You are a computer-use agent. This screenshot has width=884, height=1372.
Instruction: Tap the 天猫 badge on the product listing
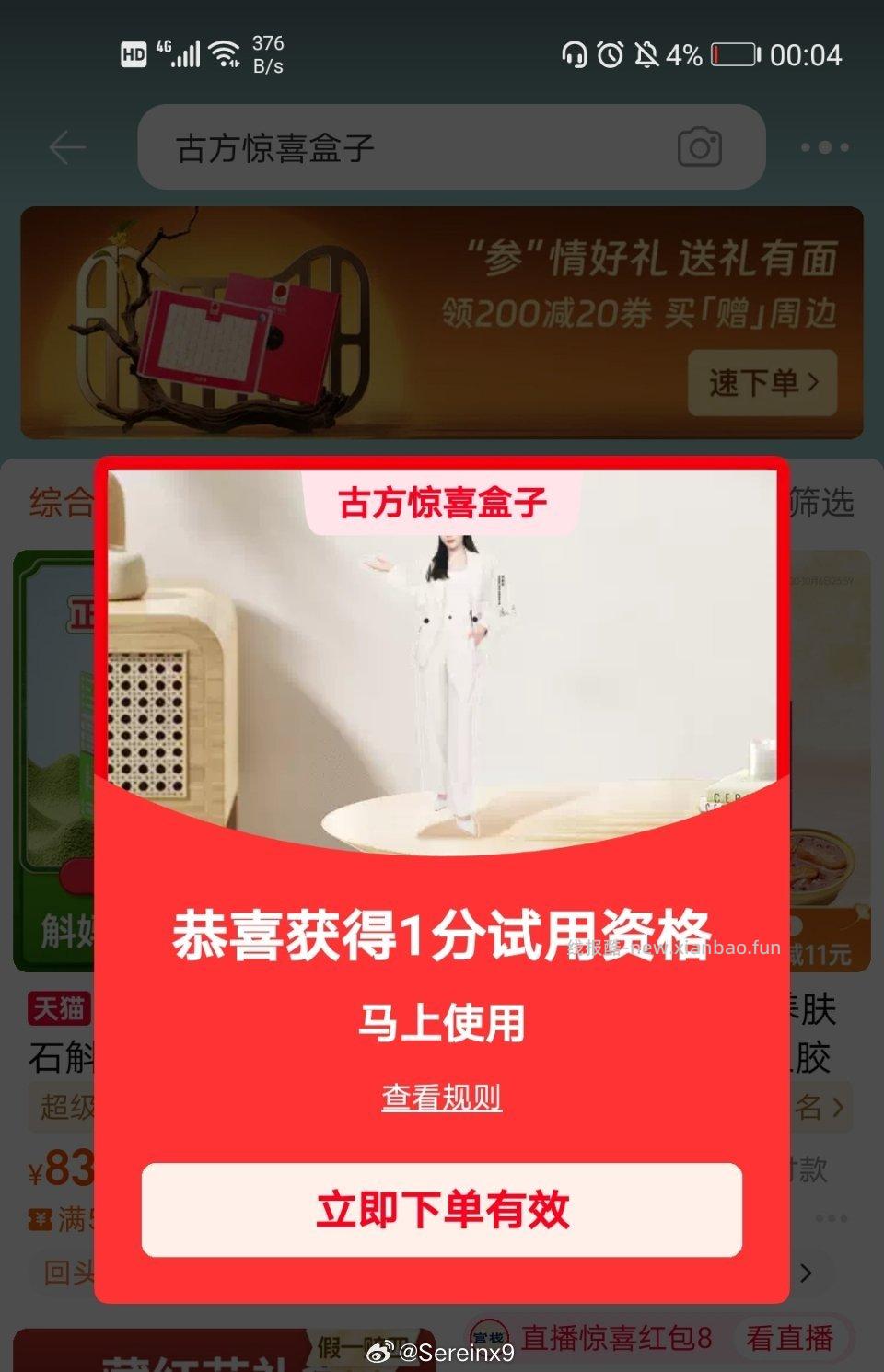(x=58, y=1009)
